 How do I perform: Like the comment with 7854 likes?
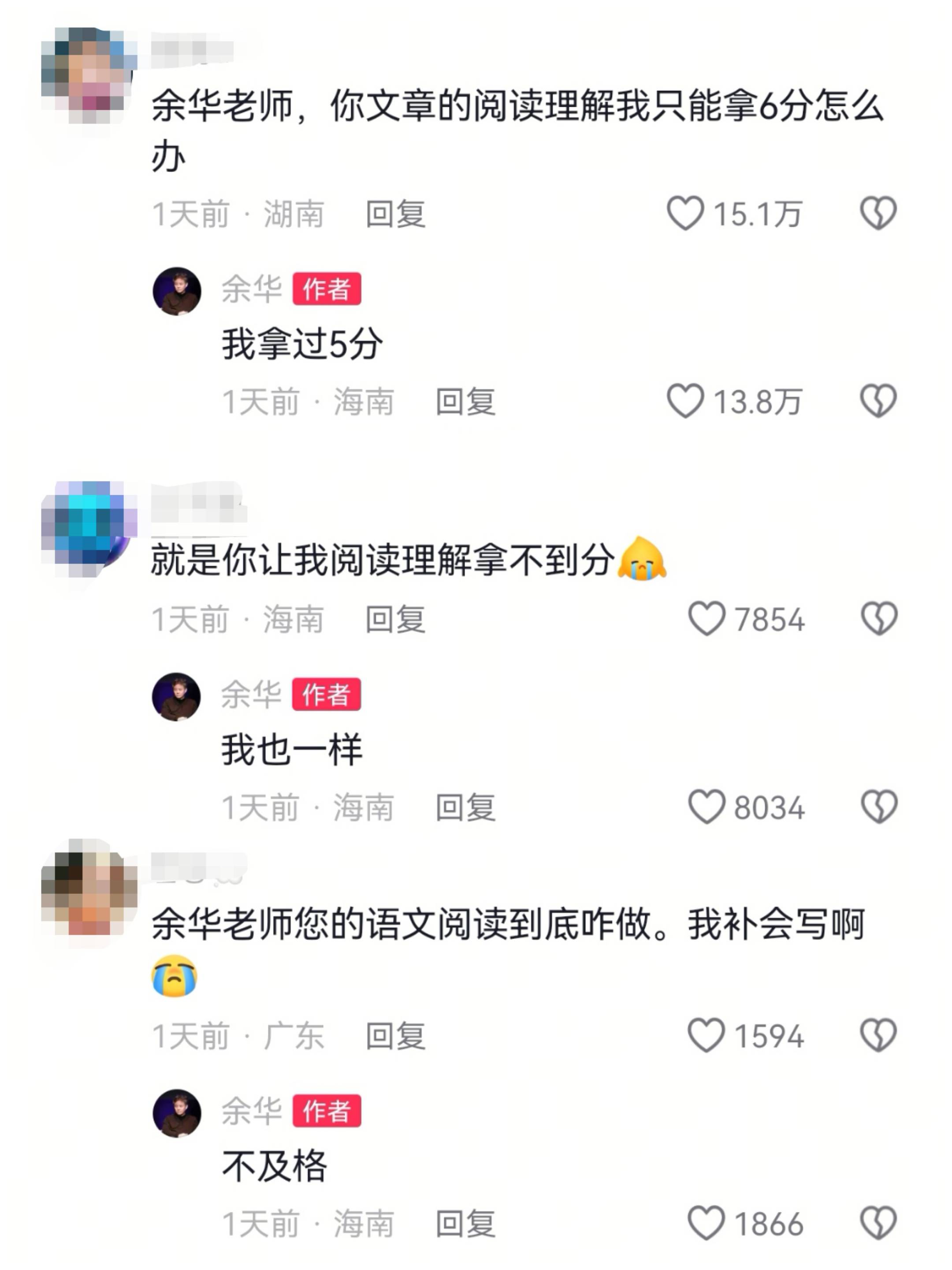coord(707,619)
